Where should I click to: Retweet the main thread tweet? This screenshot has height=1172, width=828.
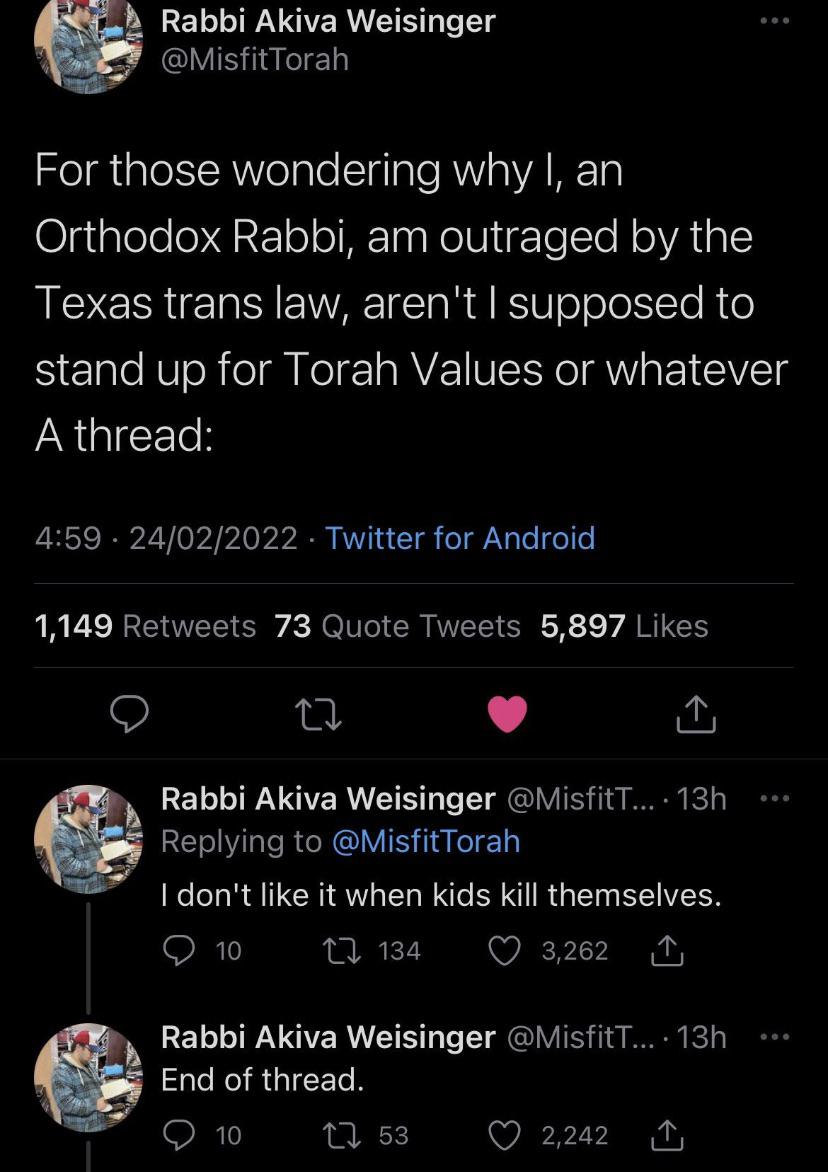317,713
